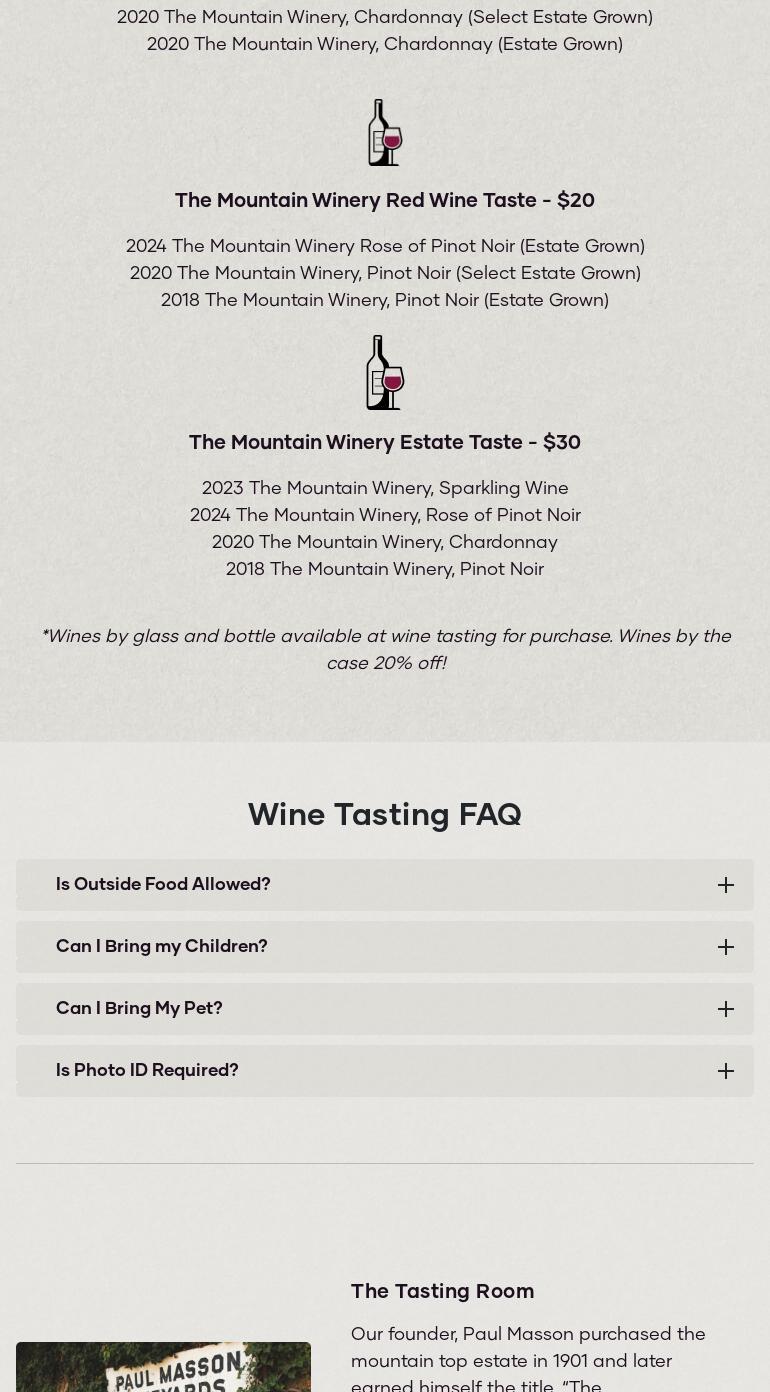
Task: Click The Mountain Winery Estate Taste title
Action: (x=385, y=442)
